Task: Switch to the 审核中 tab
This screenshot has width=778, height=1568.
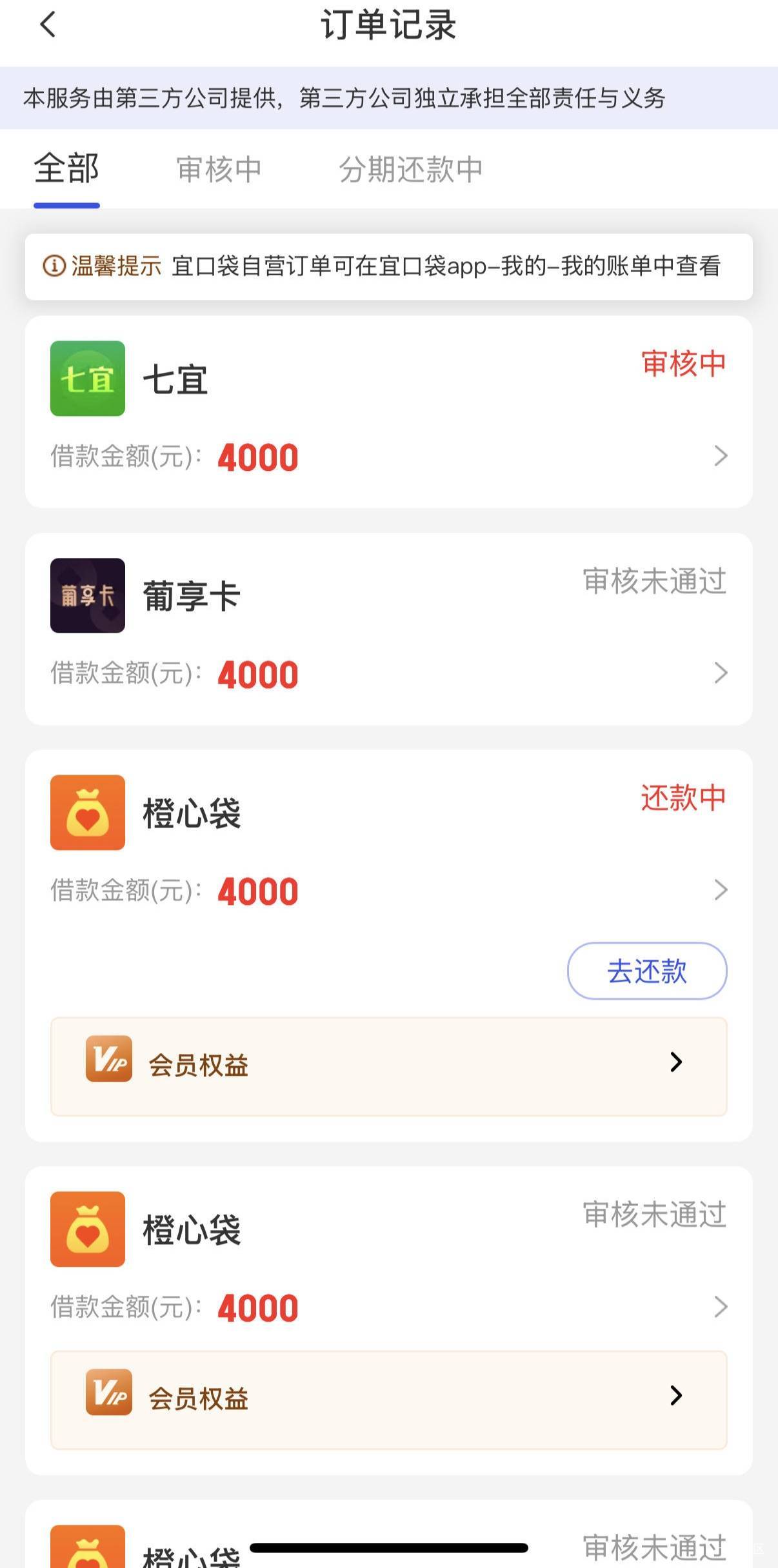Action: pyautogui.click(x=219, y=170)
